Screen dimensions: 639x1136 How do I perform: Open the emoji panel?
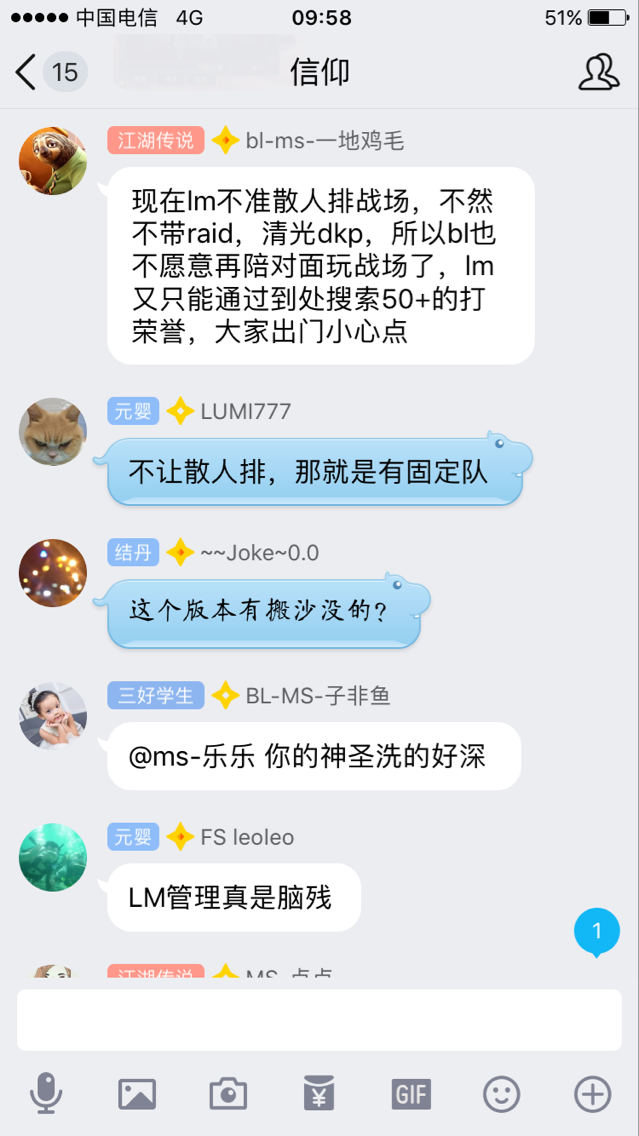click(x=502, y=1094)
